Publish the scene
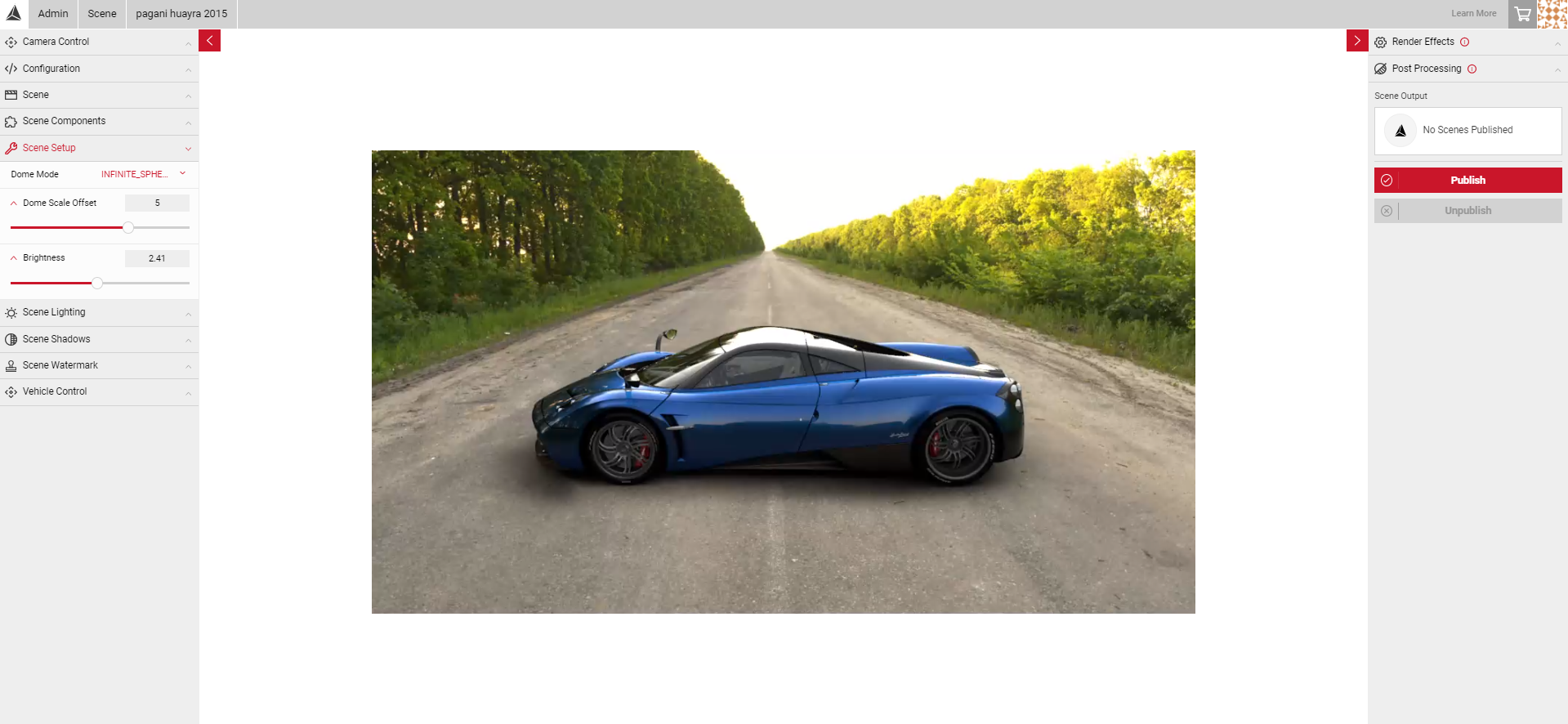Viewport: 1568px width, 724px height. click(1467, 180)
